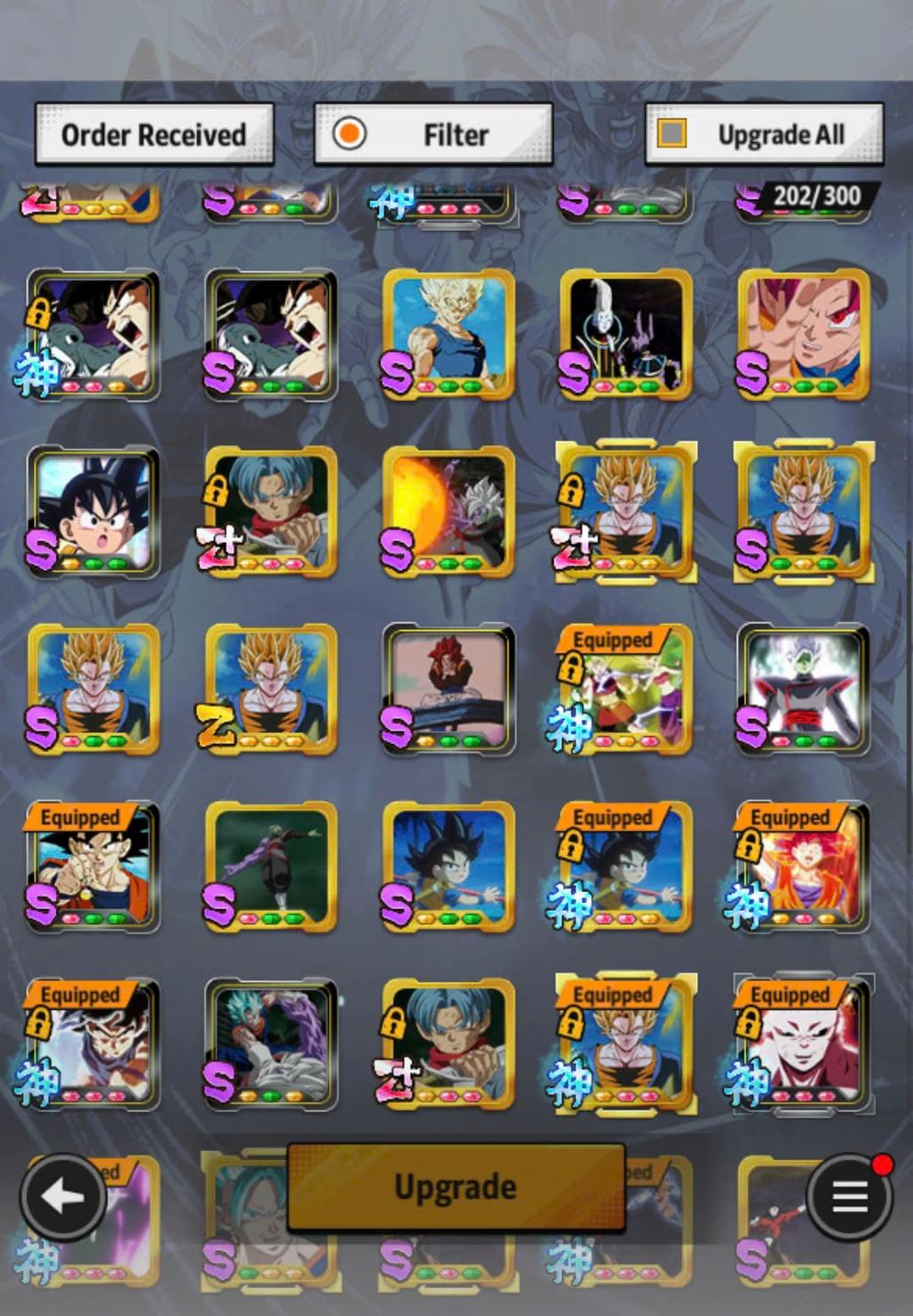Screen dimensions: 913x1316
Task: Choose the blond Vegeta in blue shirt tile
Action: pos(449,335)
